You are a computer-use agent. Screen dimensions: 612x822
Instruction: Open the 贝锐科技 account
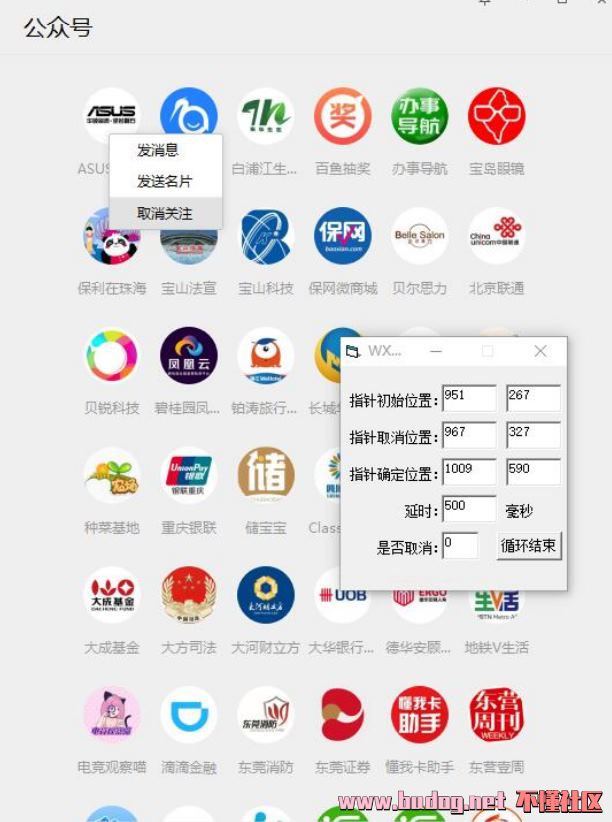tap(111, 356)
